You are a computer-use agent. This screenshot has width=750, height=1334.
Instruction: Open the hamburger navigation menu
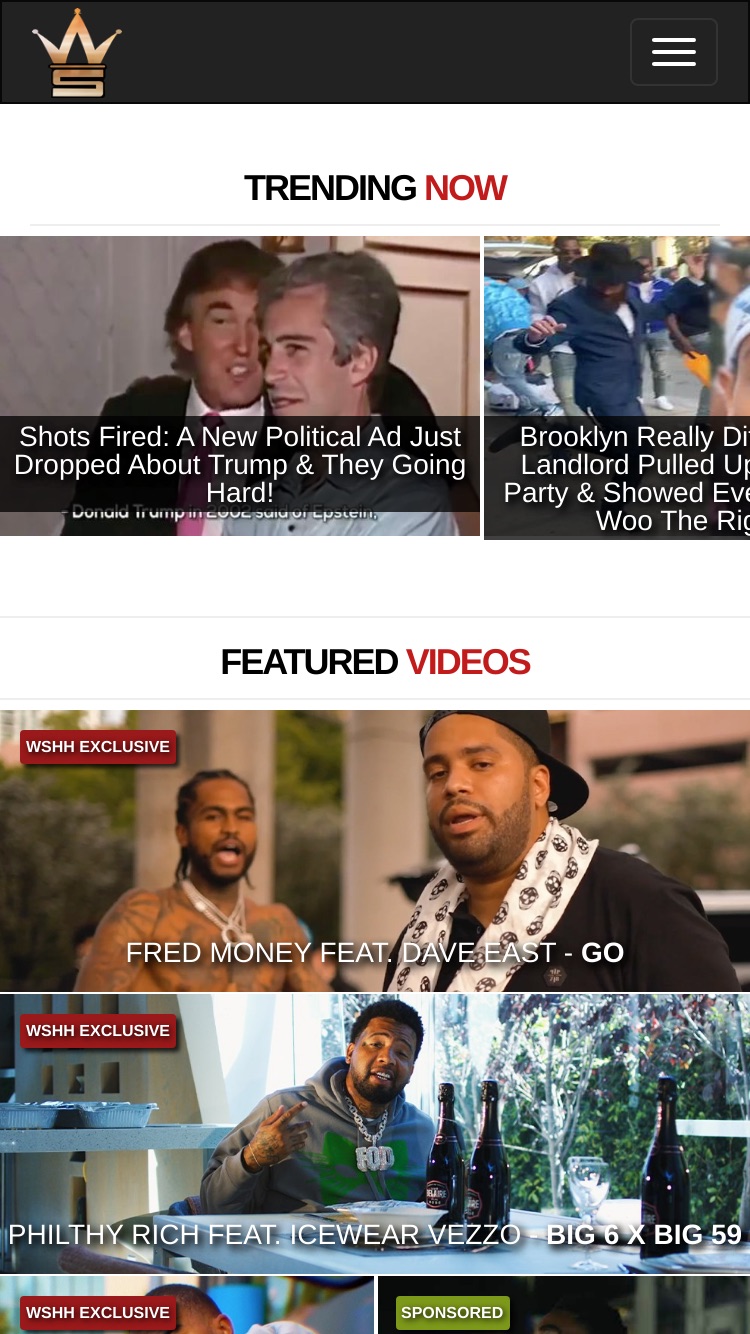coord(673,52)
